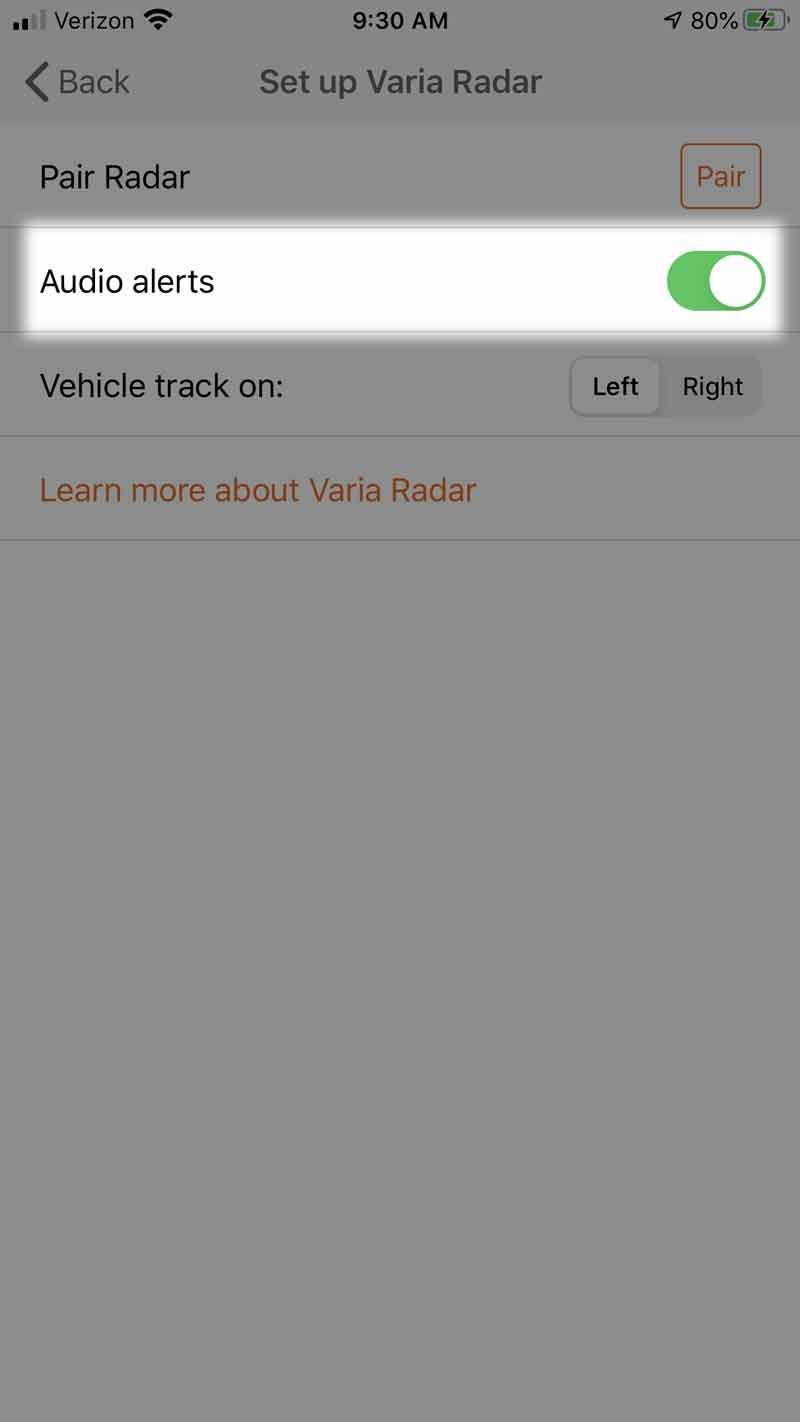Select Left for vehicle track

pyautogui.click(x=615, y=386)
